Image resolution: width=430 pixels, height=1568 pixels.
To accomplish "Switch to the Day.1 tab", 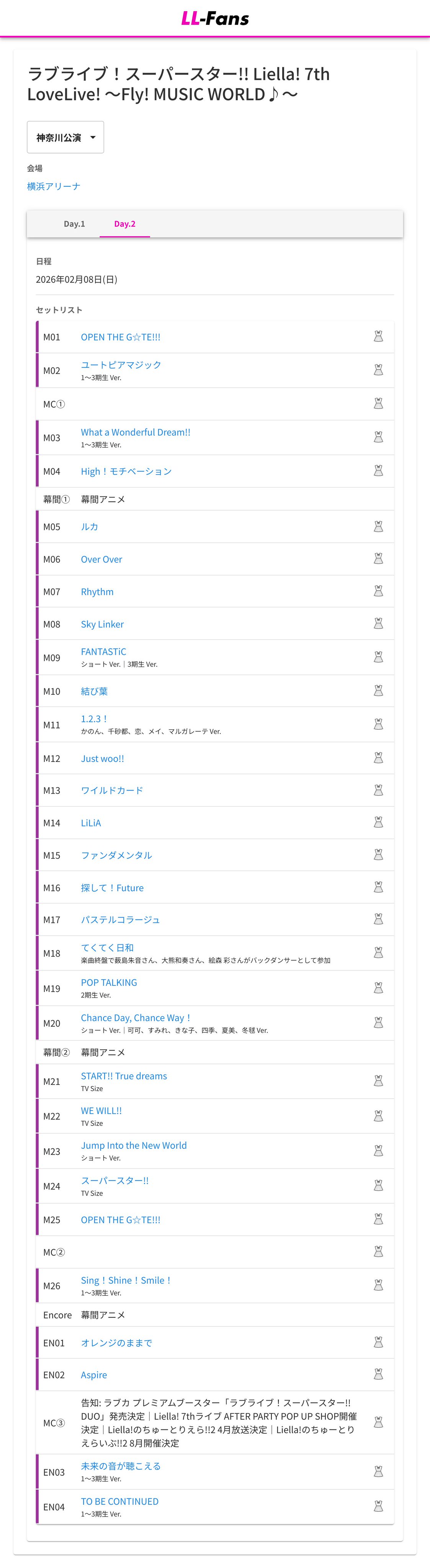I will click(74, 224).
